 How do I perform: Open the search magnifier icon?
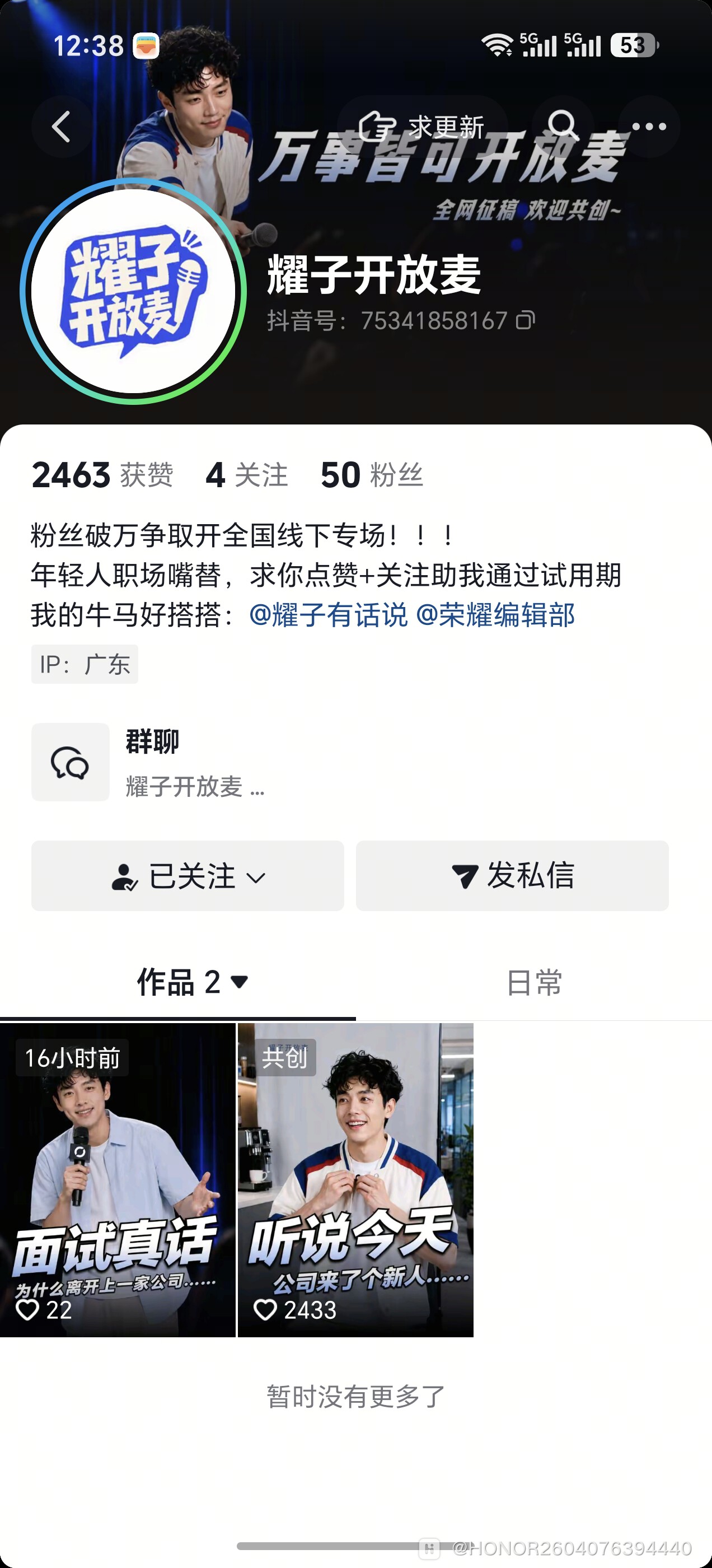click(x=563, y=127)
